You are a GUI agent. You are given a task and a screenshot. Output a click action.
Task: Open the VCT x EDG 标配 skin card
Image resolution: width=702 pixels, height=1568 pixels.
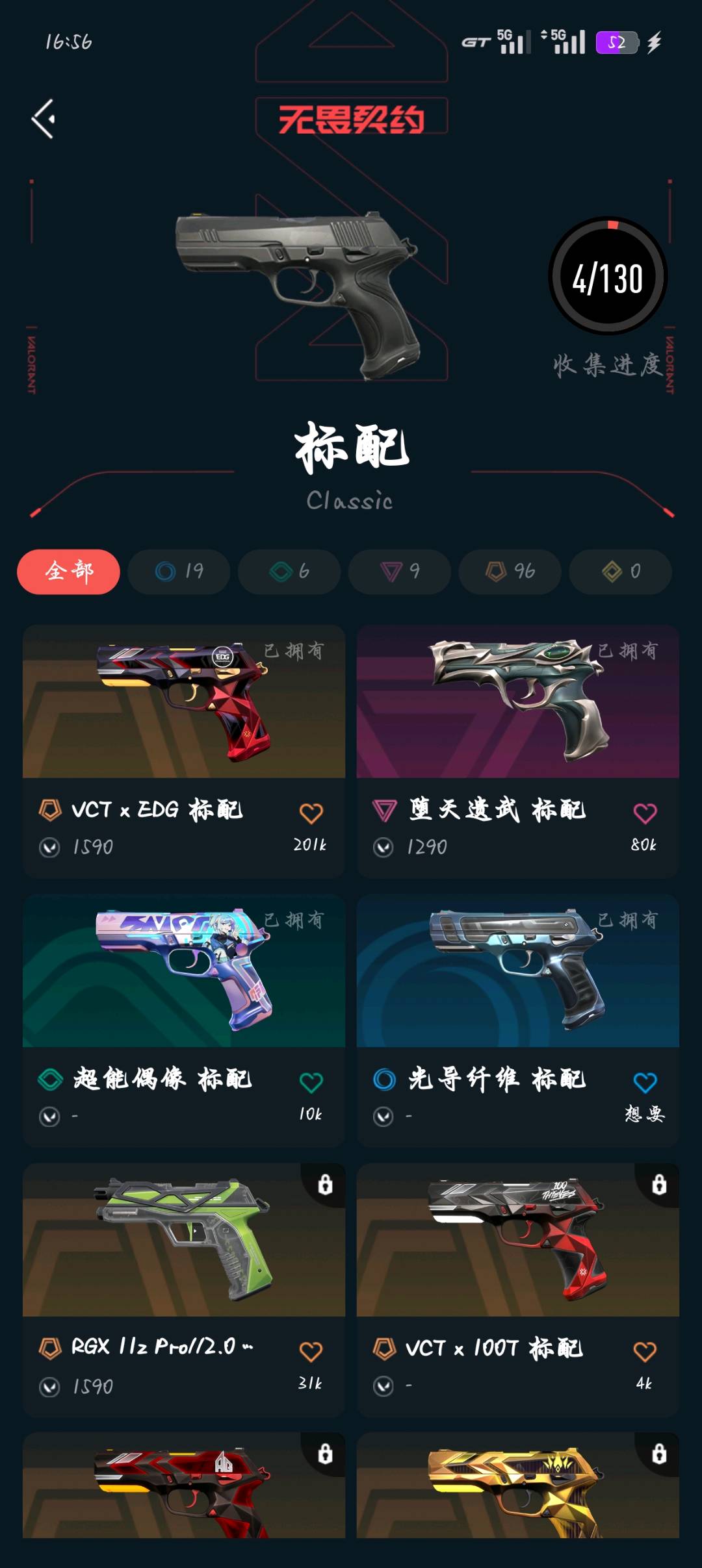pyautogui.click(x=184, y=703)
